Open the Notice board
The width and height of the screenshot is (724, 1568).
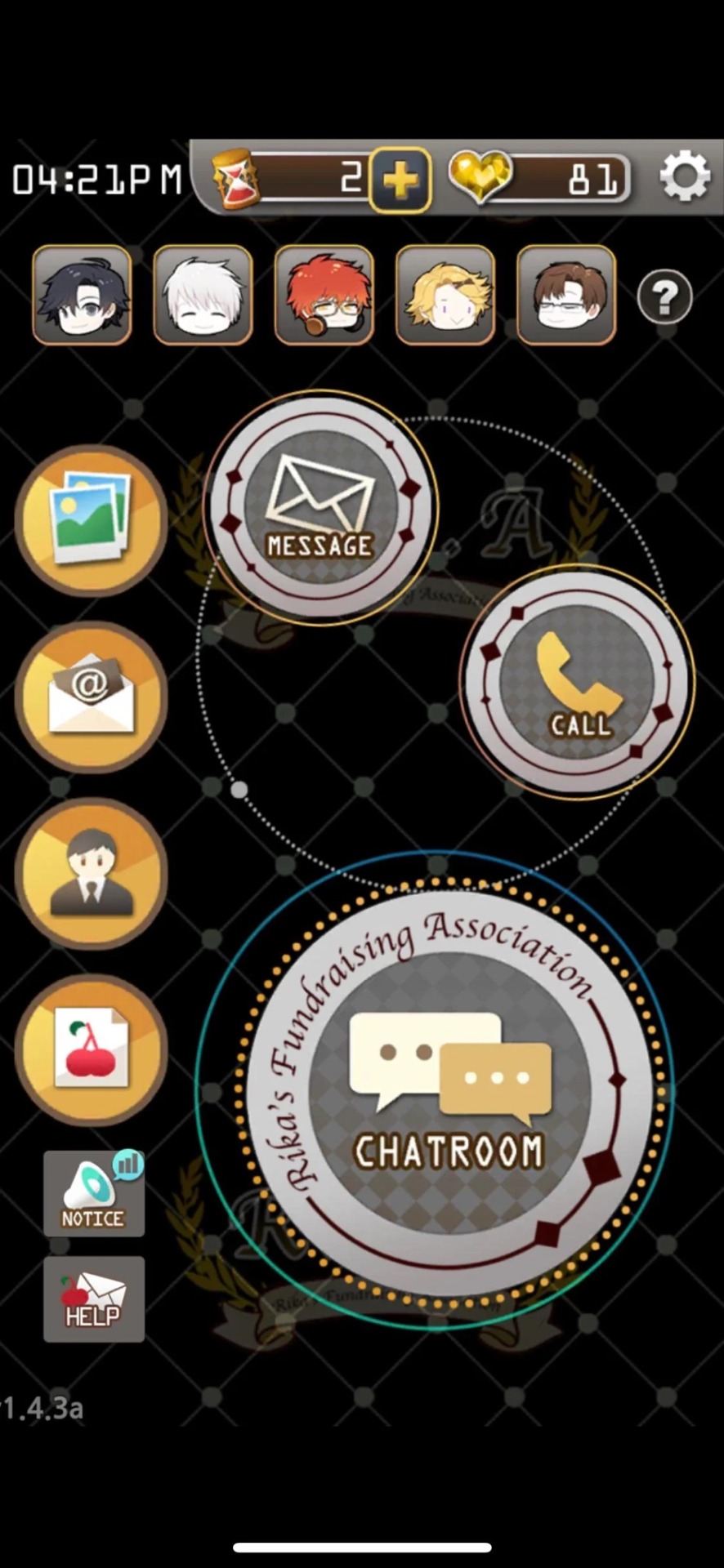coord(94,1194)
